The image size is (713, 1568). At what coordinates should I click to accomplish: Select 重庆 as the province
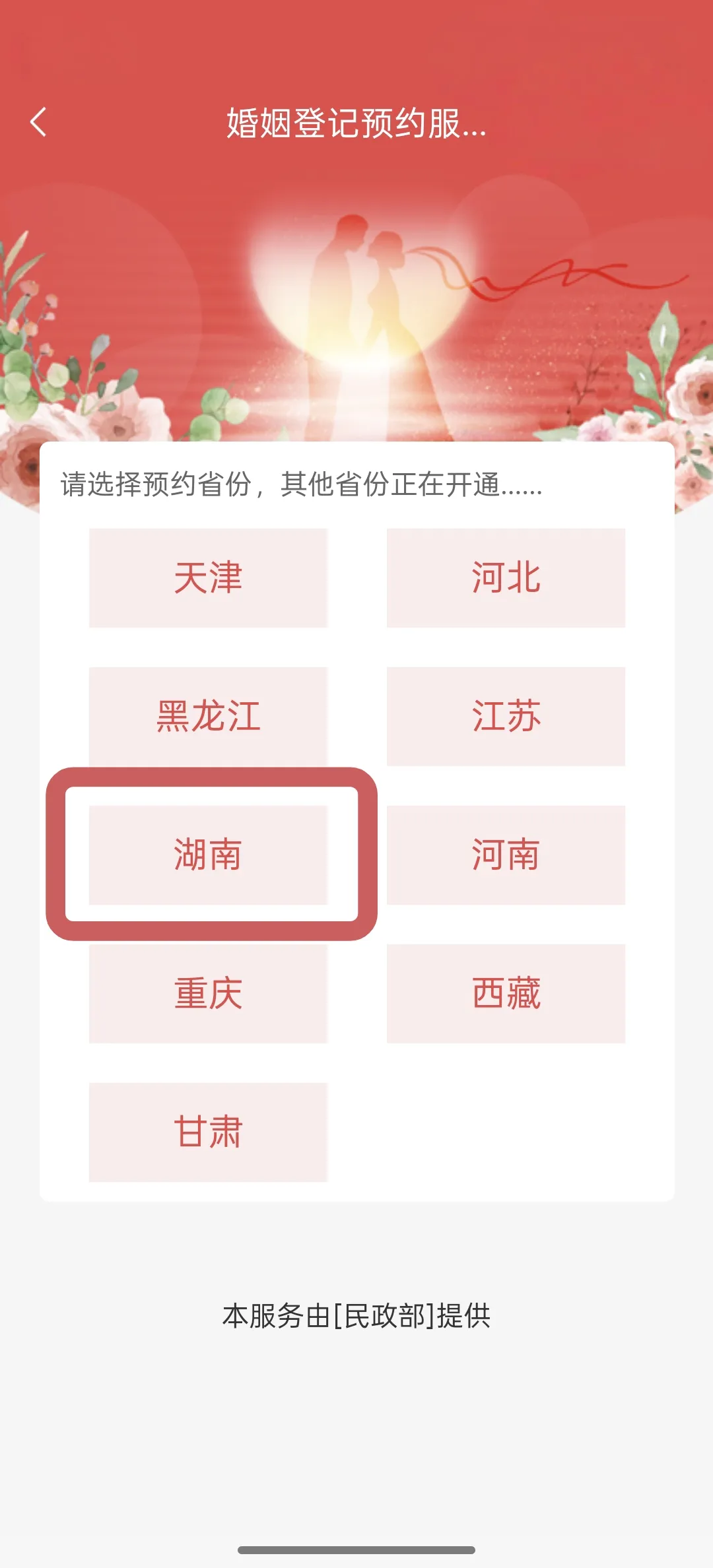point(208,994)
